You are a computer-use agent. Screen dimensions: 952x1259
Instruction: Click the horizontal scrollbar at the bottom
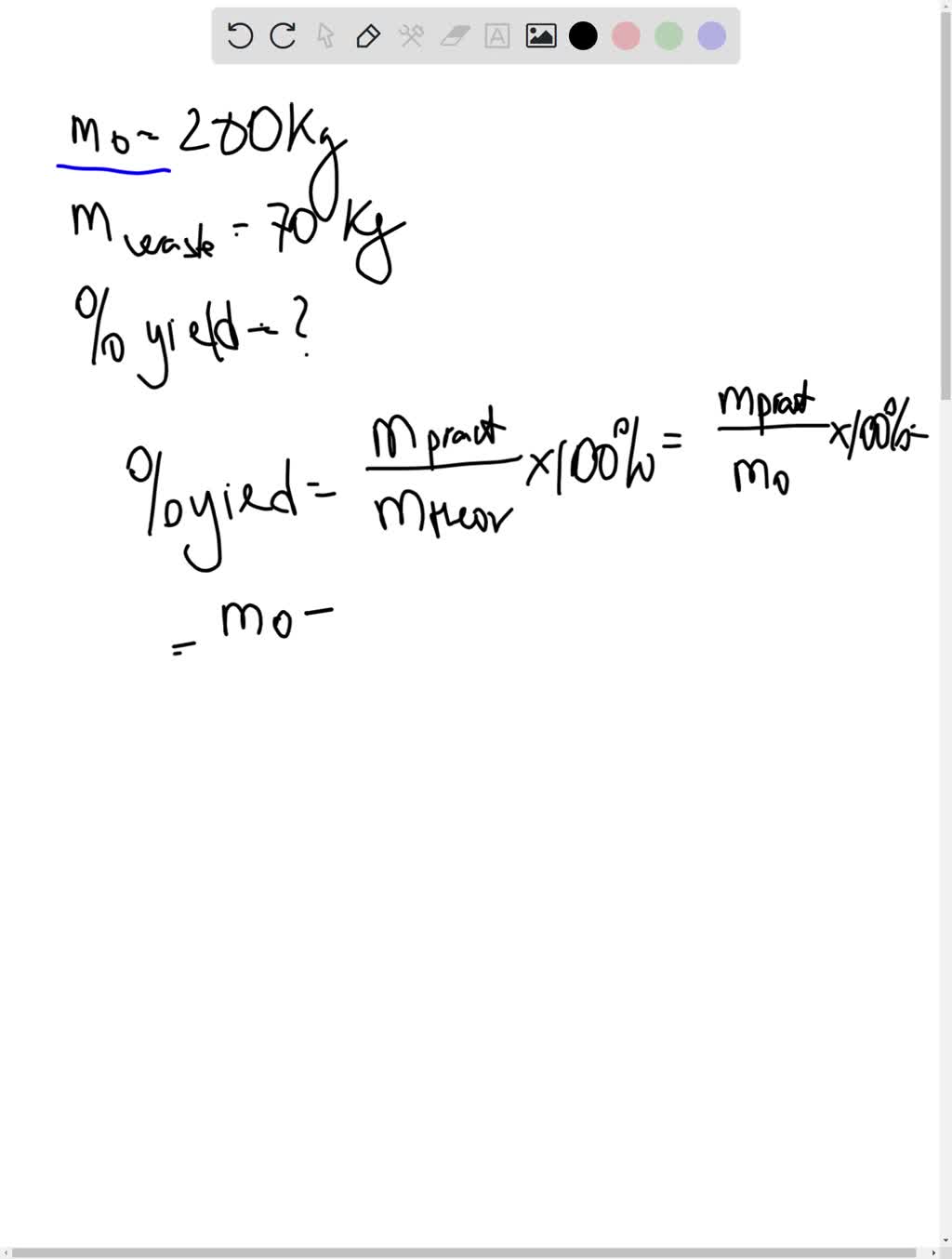click(465, 1252)
